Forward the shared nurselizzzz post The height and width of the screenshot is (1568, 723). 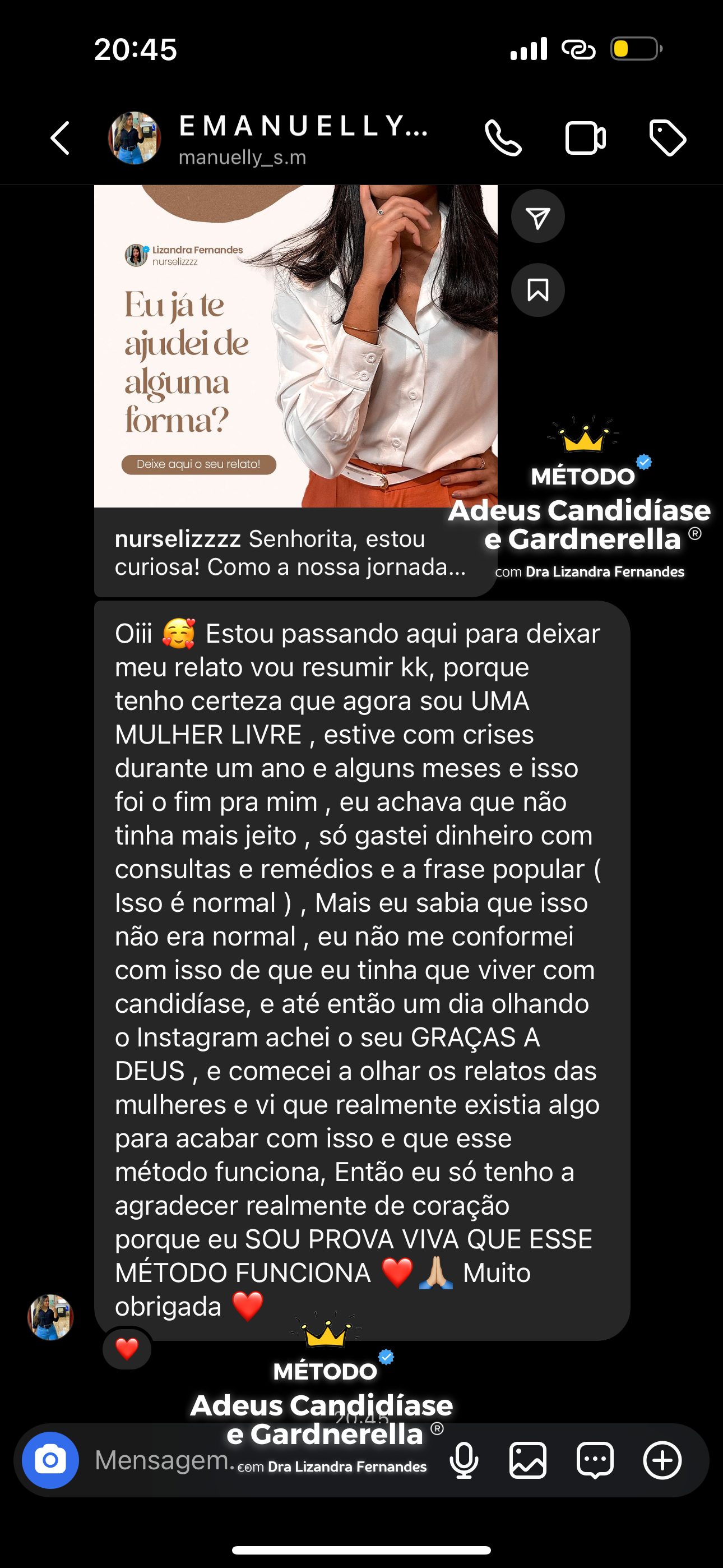tap(537, 216)
